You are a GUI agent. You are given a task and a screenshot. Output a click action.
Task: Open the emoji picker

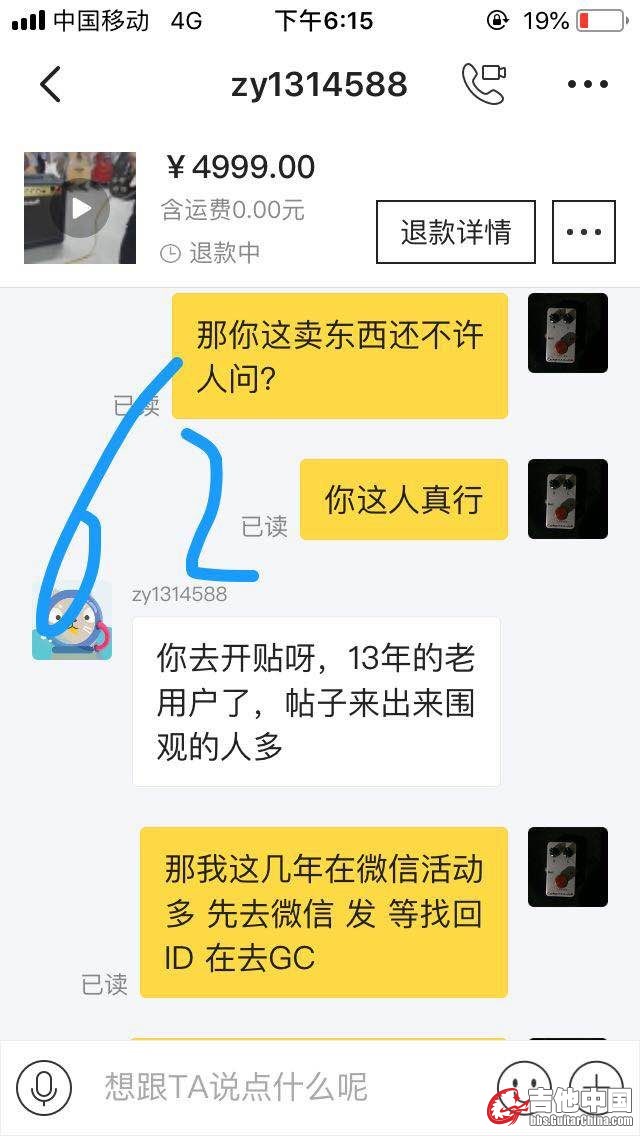[523, 1087]
